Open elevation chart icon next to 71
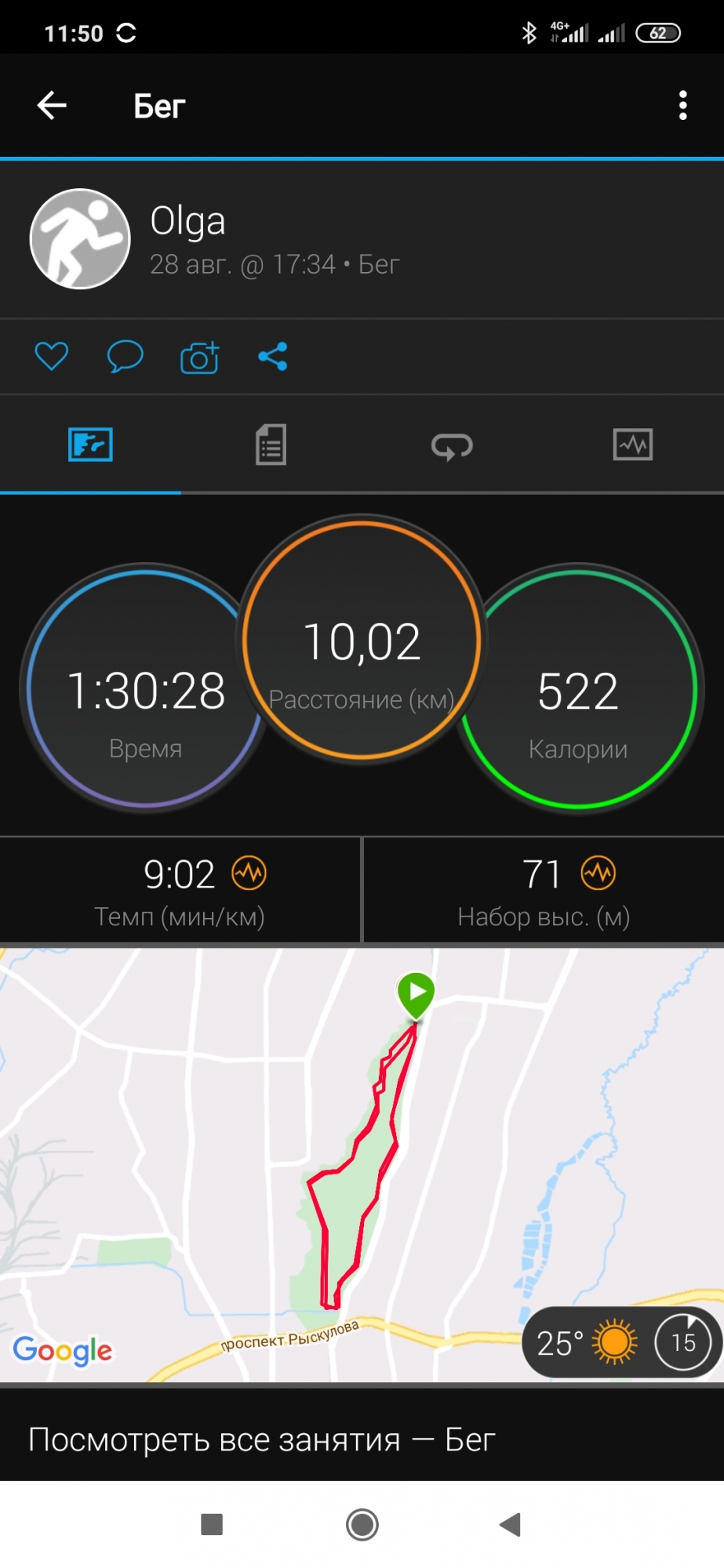724x1568 pixels. coord(598,873)
